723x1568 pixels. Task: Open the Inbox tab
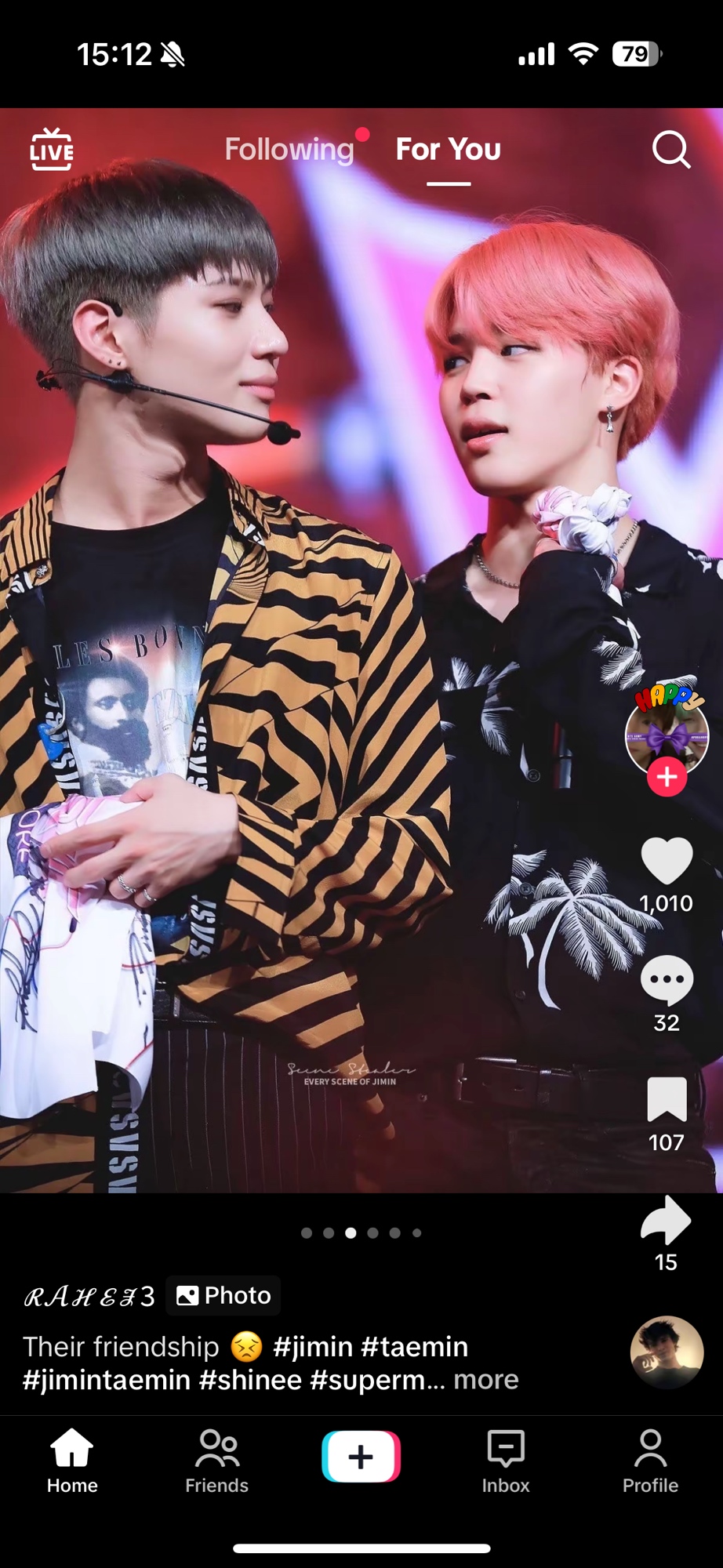pyautogui.click(x=506, y=1460)
